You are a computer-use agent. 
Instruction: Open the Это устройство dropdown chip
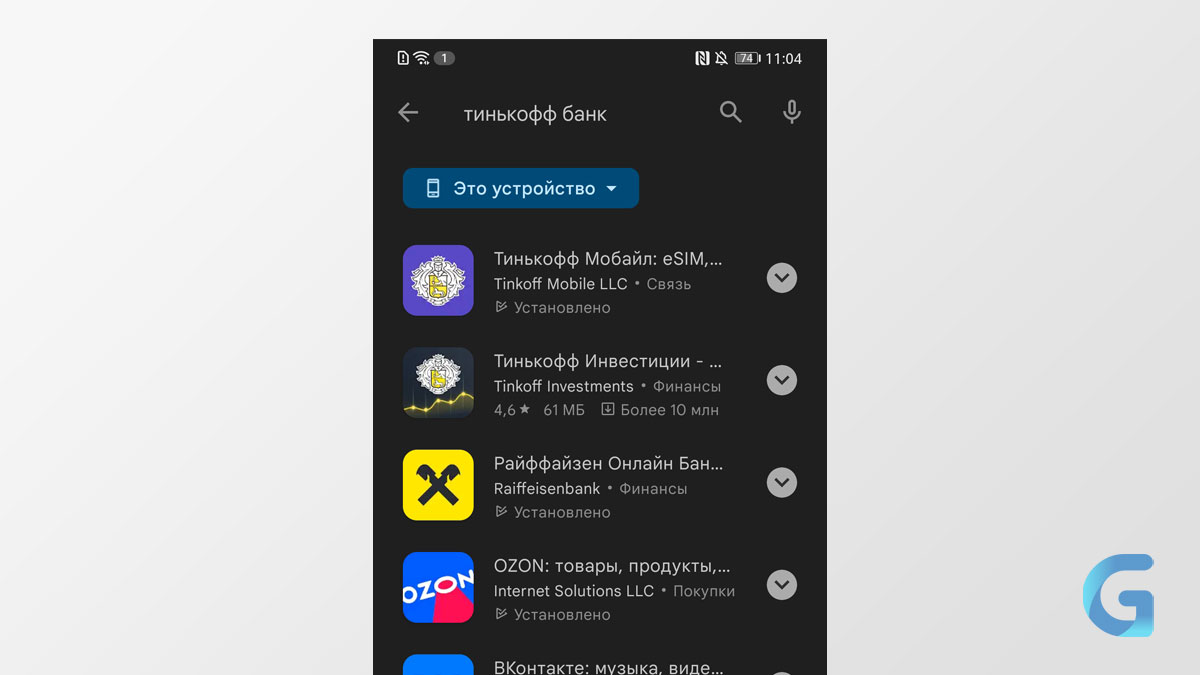click(520, 188)
